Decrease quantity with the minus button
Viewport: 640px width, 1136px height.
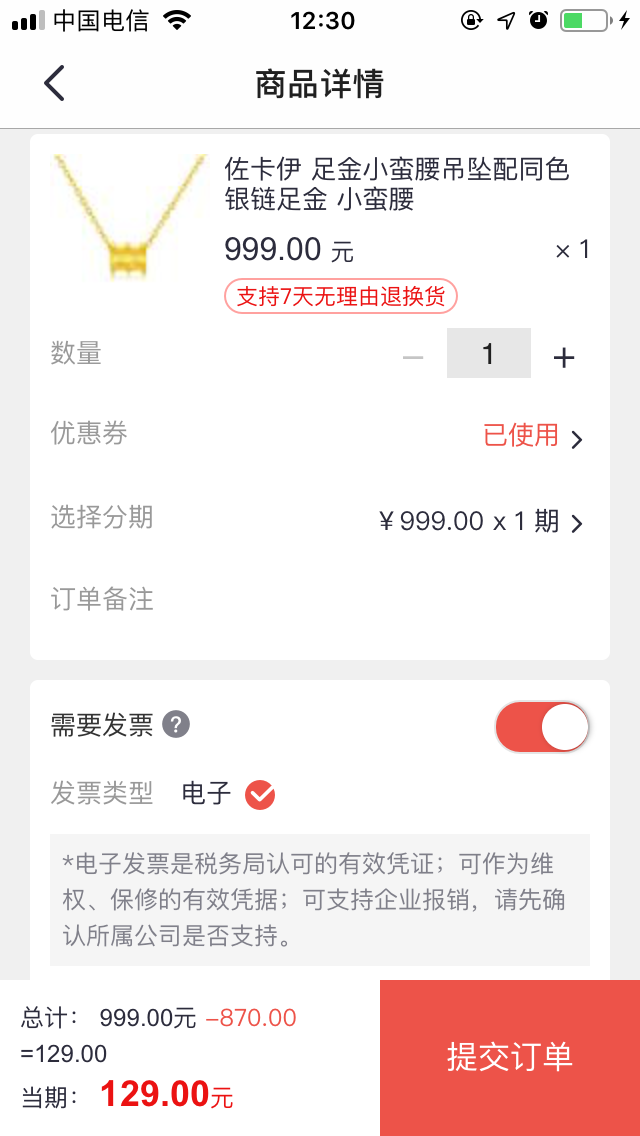click(x=413, y=357)
